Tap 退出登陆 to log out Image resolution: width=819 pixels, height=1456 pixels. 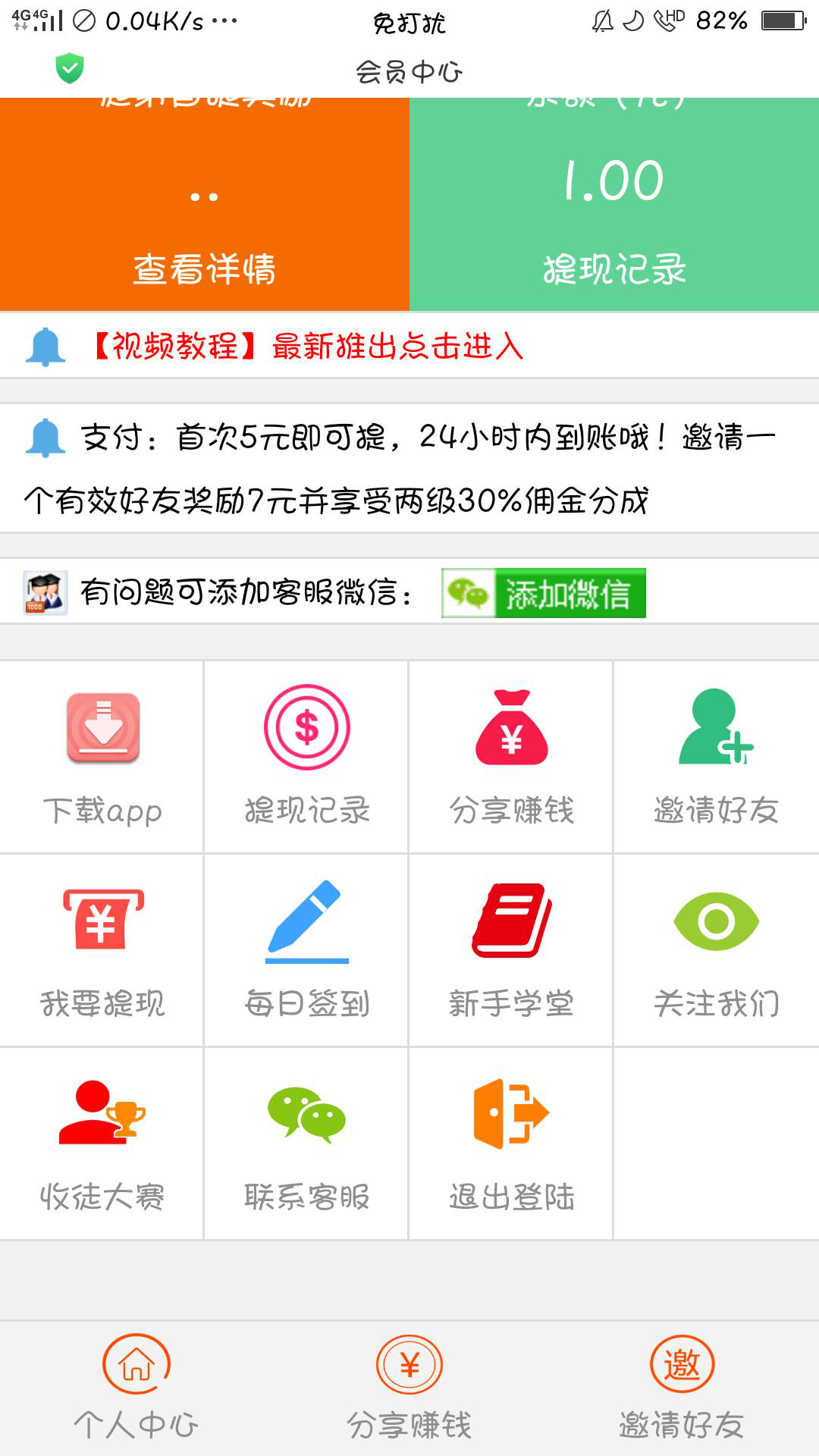tap(511, 1144)
